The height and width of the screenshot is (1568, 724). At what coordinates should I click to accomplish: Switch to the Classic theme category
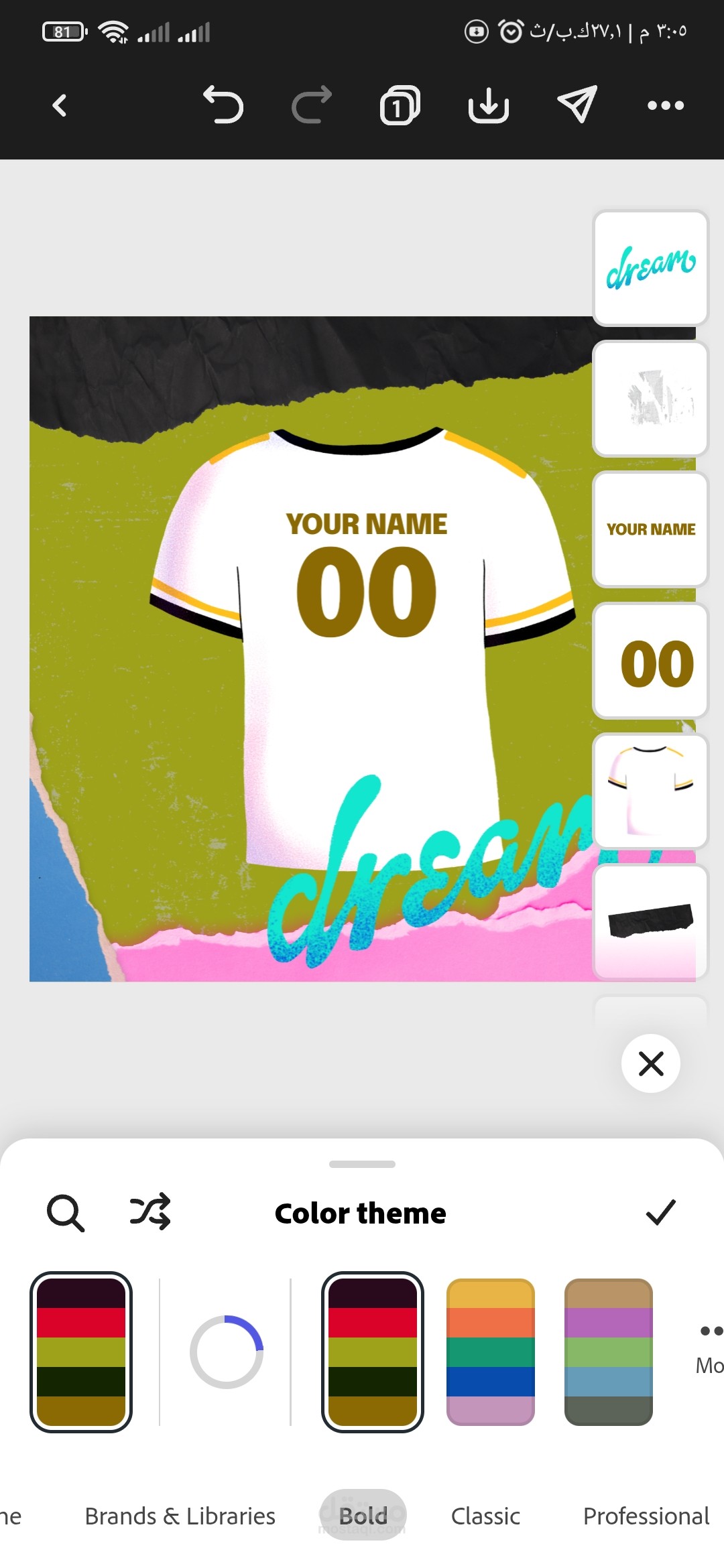485,1516
